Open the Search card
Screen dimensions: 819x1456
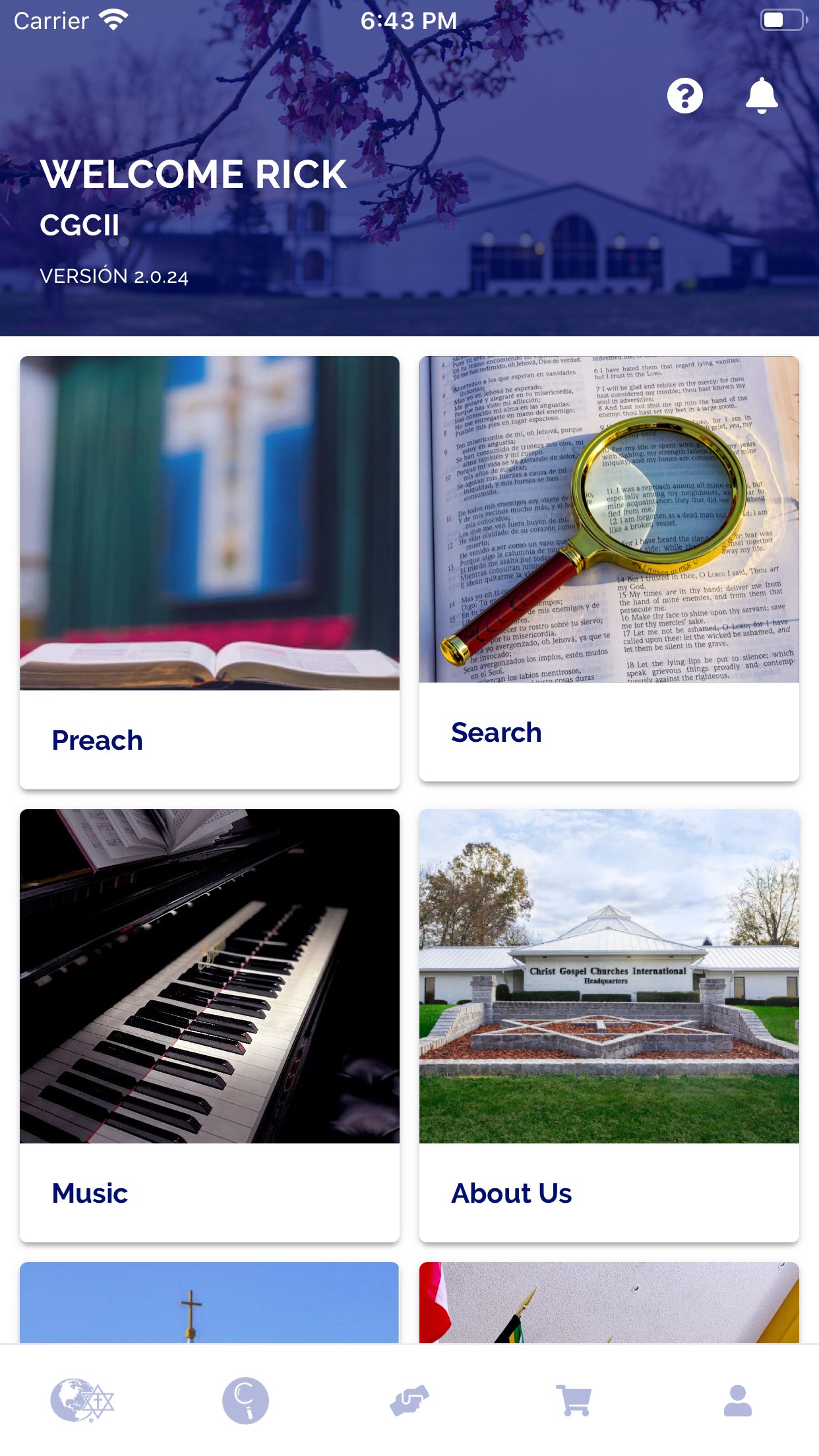[x=609, y=568]
